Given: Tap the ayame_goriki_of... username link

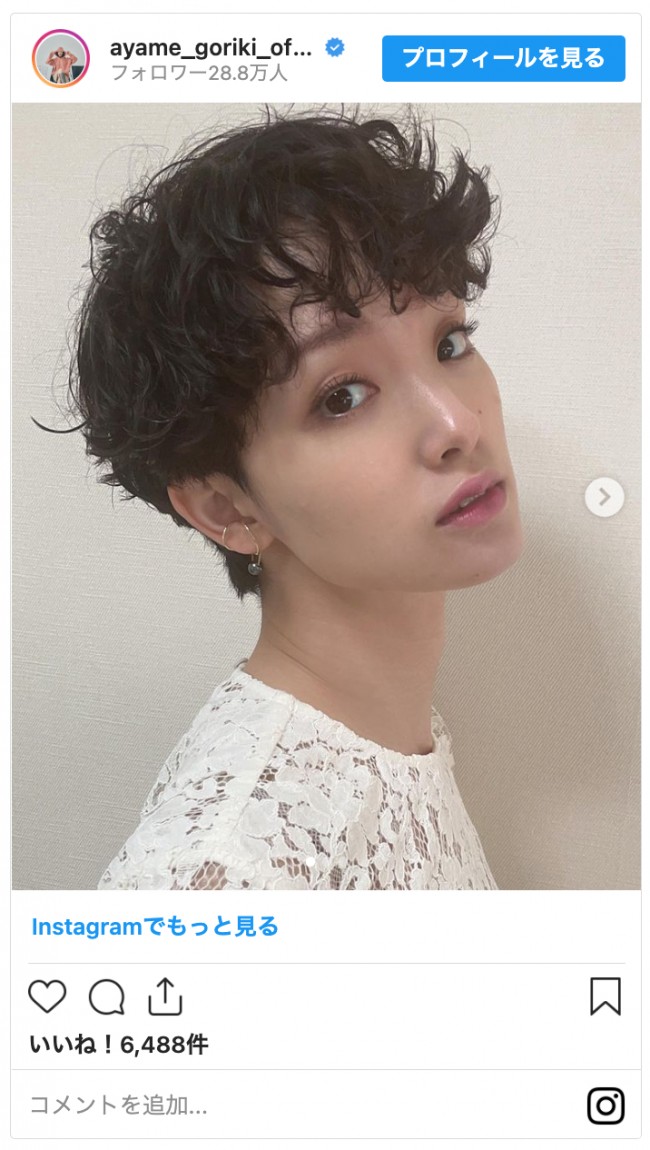Looking at the screenshot, I should 212,46.
